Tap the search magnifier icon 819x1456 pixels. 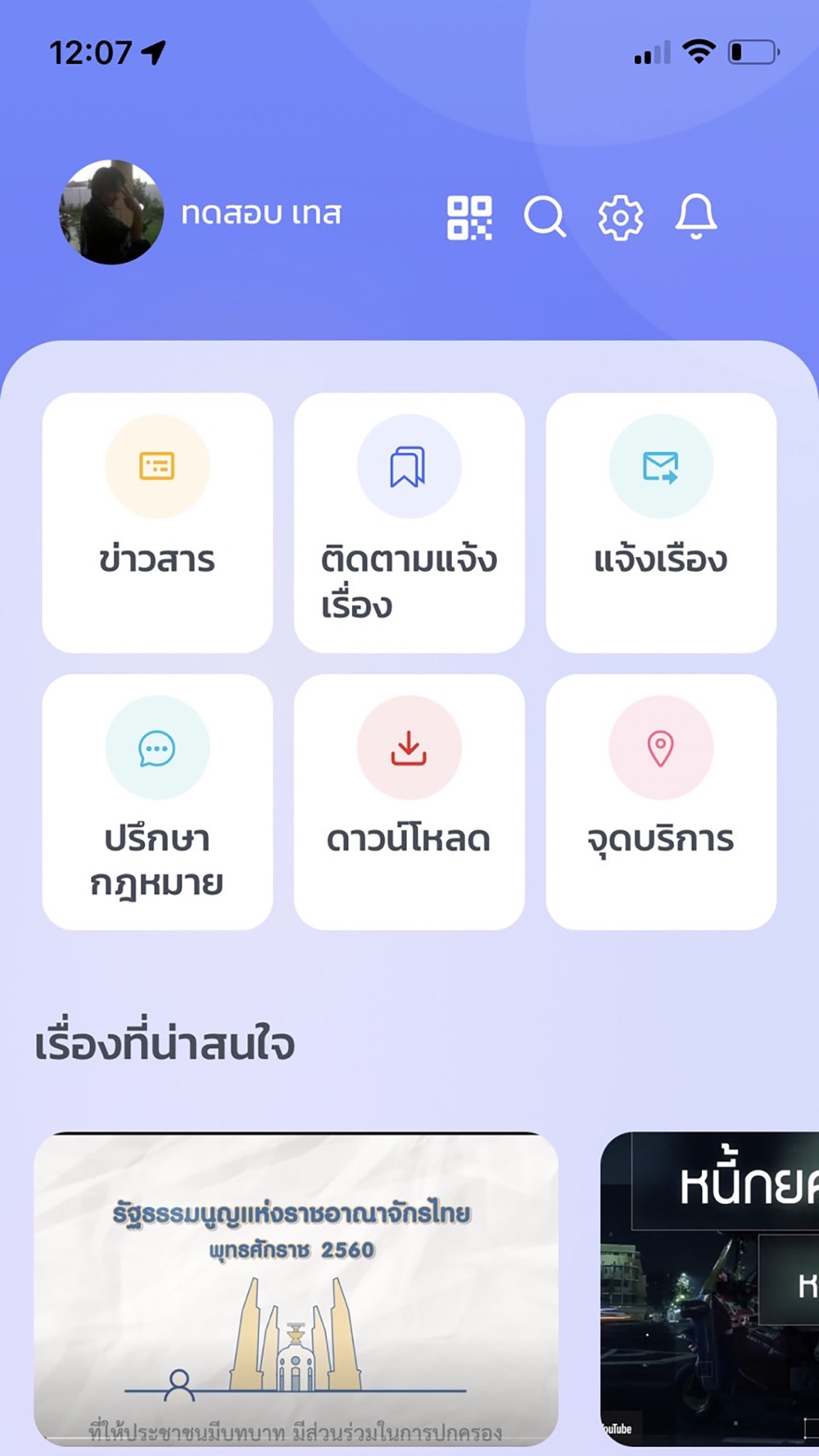point(545,217)
